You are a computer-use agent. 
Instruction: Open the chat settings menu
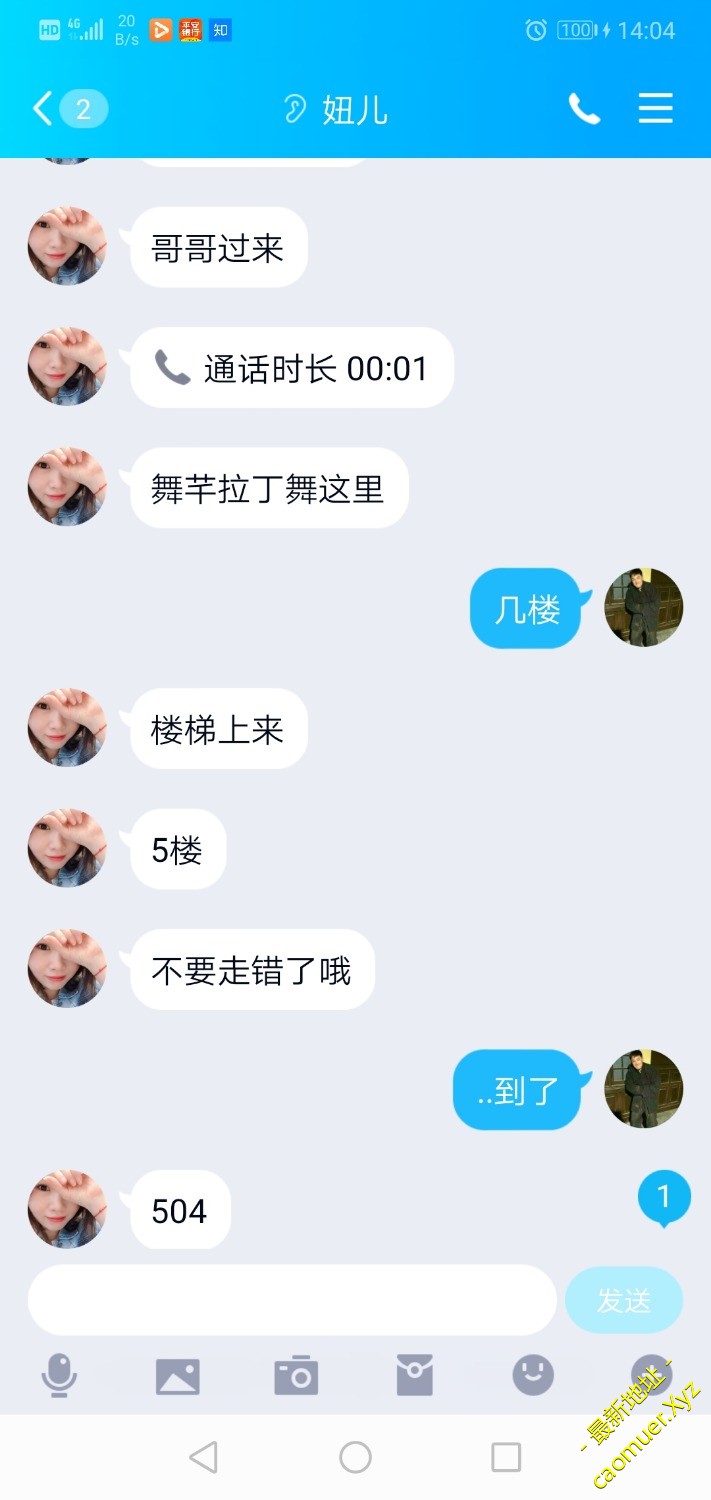[x=655, y=108]
